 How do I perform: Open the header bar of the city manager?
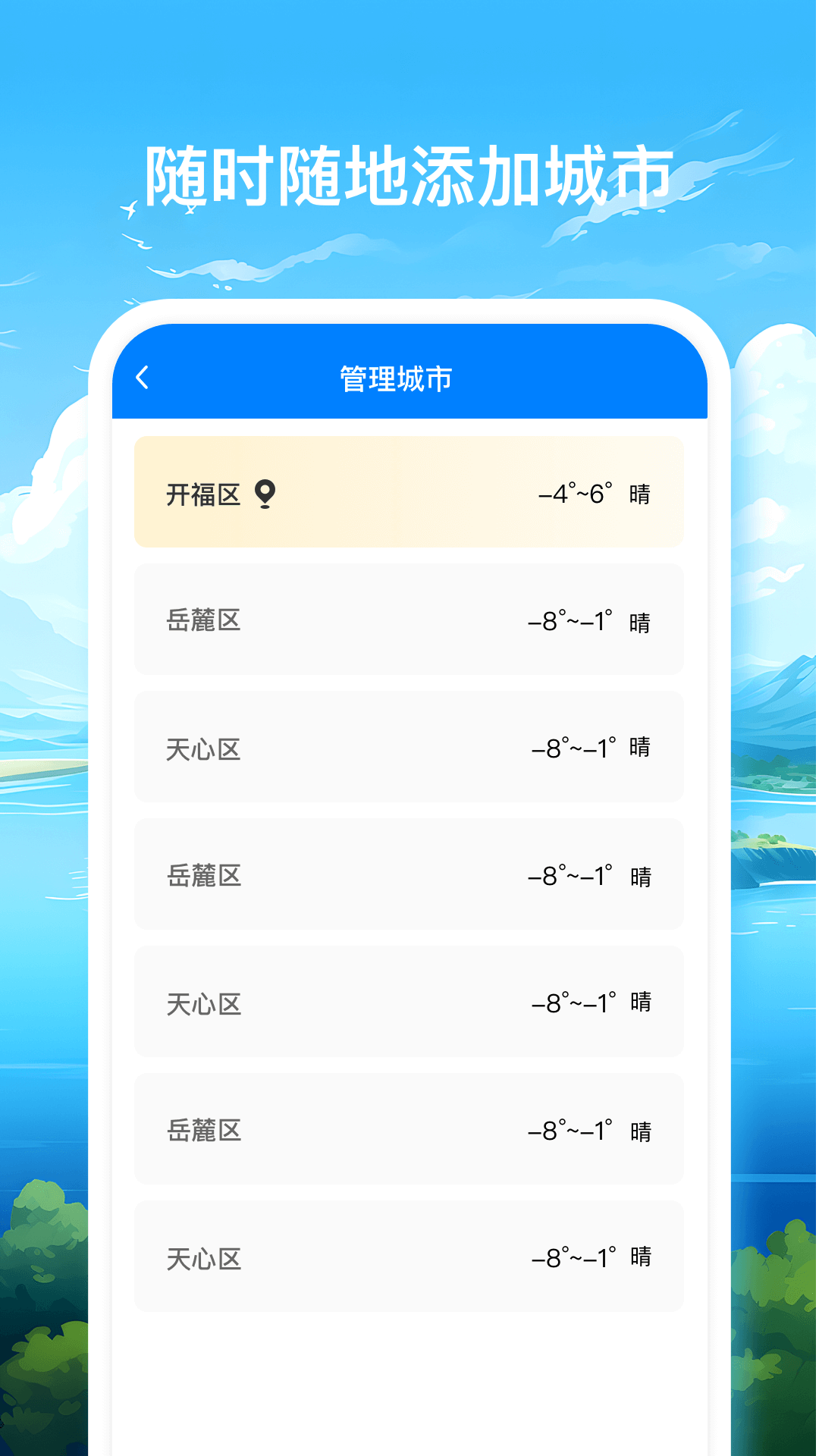tap(409, 377)
